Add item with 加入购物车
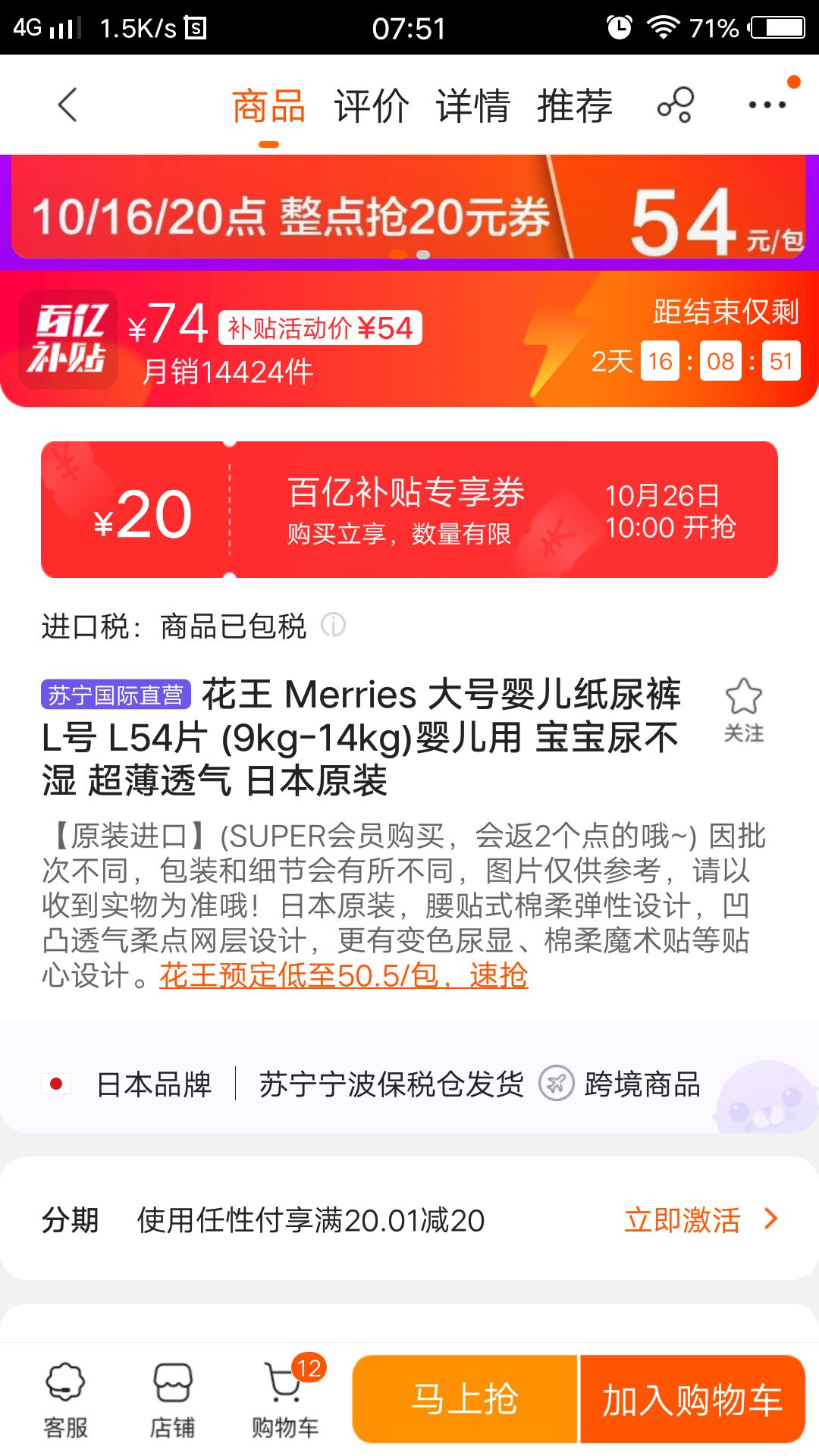819x1456 pixels. coord(692,1399)
